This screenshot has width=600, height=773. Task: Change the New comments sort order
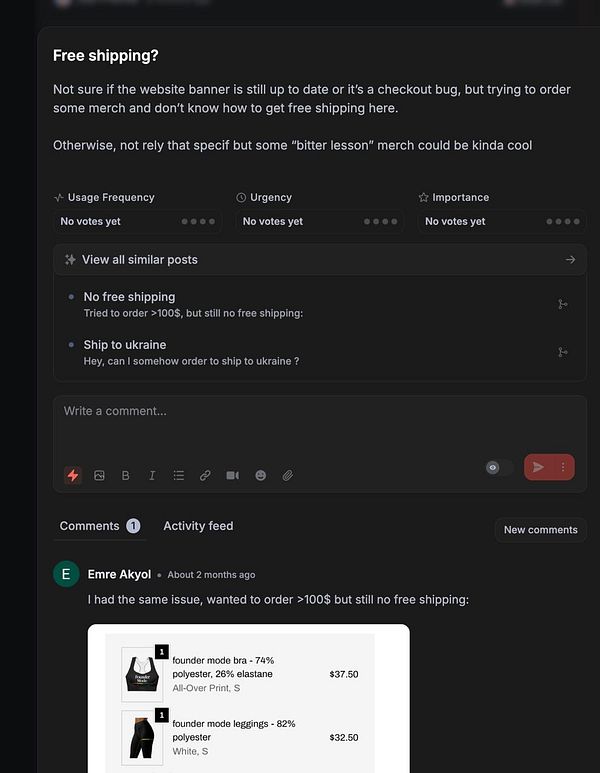pos(540,530)
